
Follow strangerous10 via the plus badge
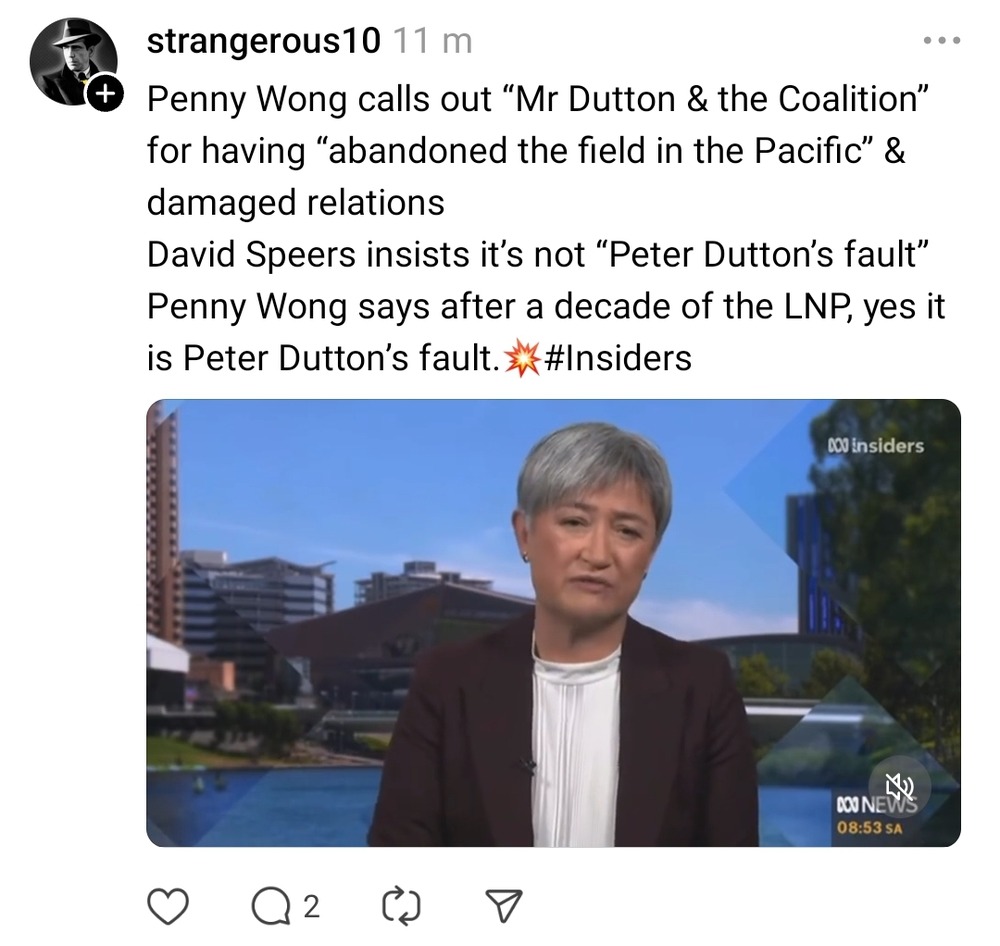(x=103, y=95)
